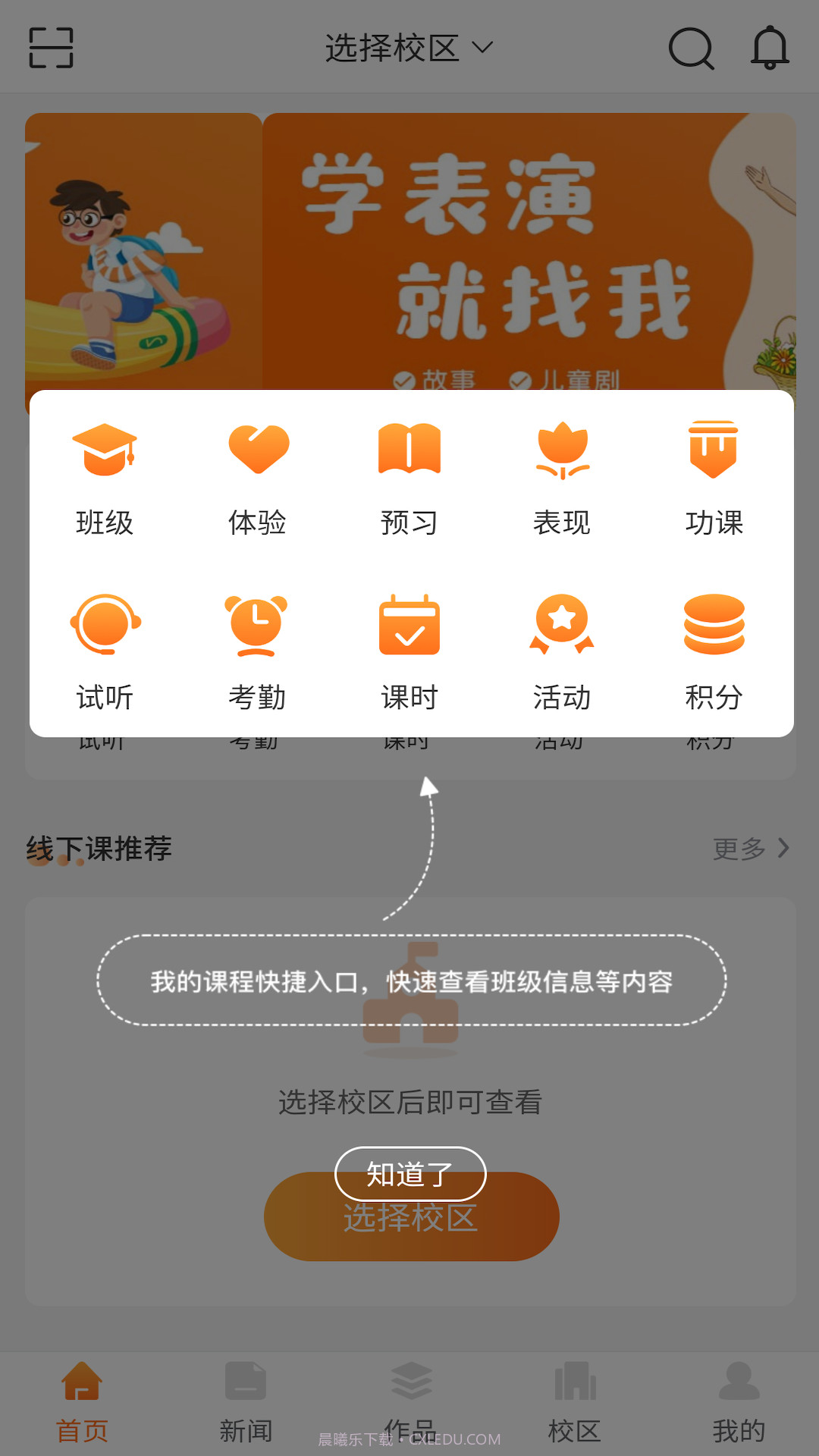Tap the 表现 performance flower icon
This screenshot has width=819, height=1456.
click(562, 474)
